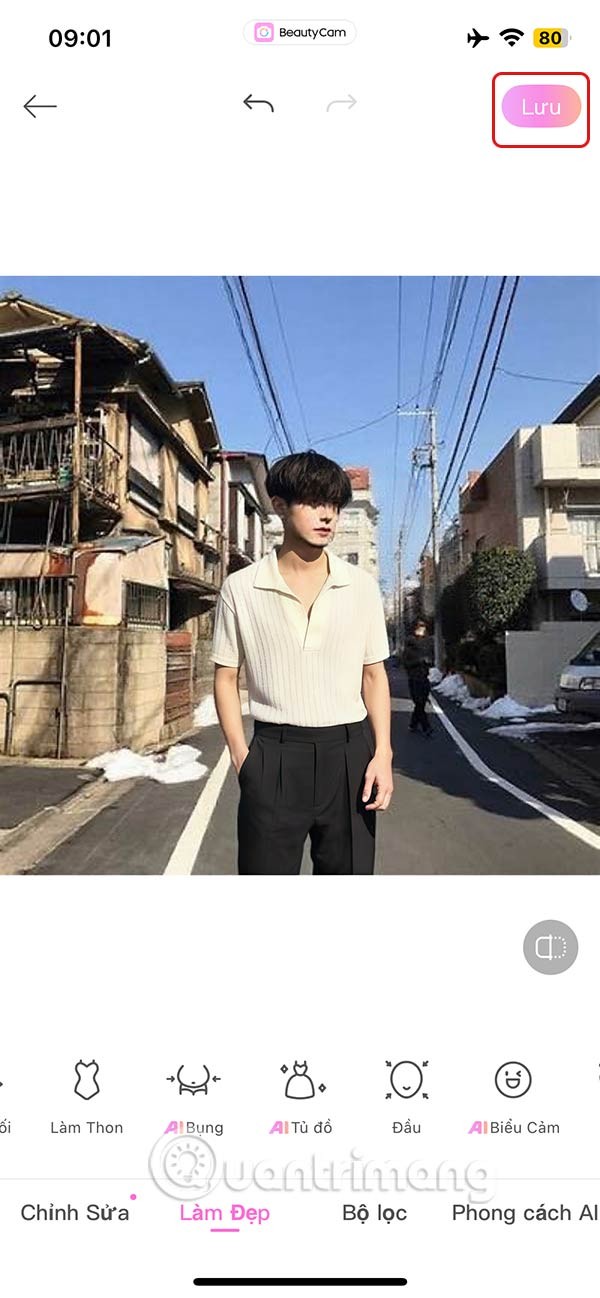Open the AI Tủ đồ wardrobe tool
This screenshot has width=600, height=1298.
(303, 1096)
